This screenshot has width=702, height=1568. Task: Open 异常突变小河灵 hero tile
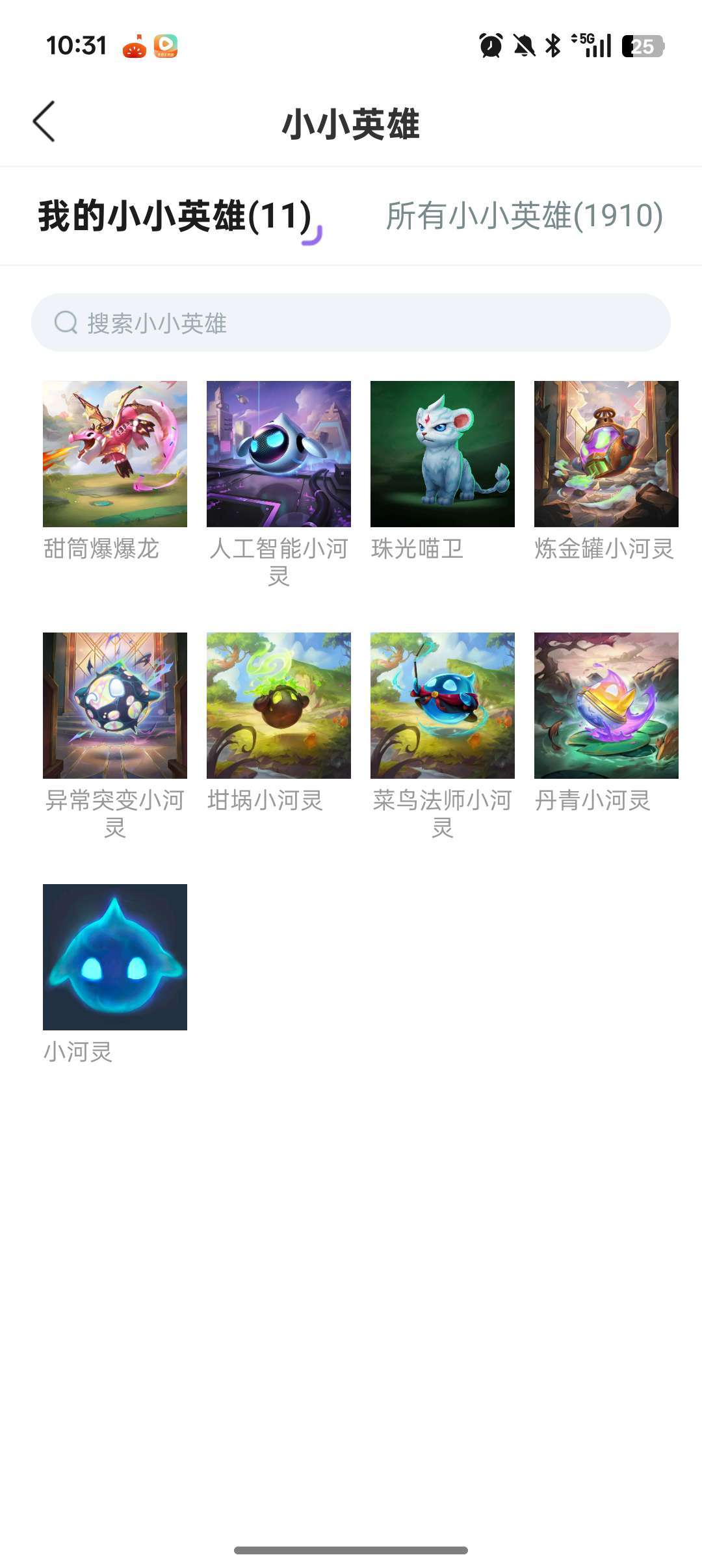click(x=115, y=705)
